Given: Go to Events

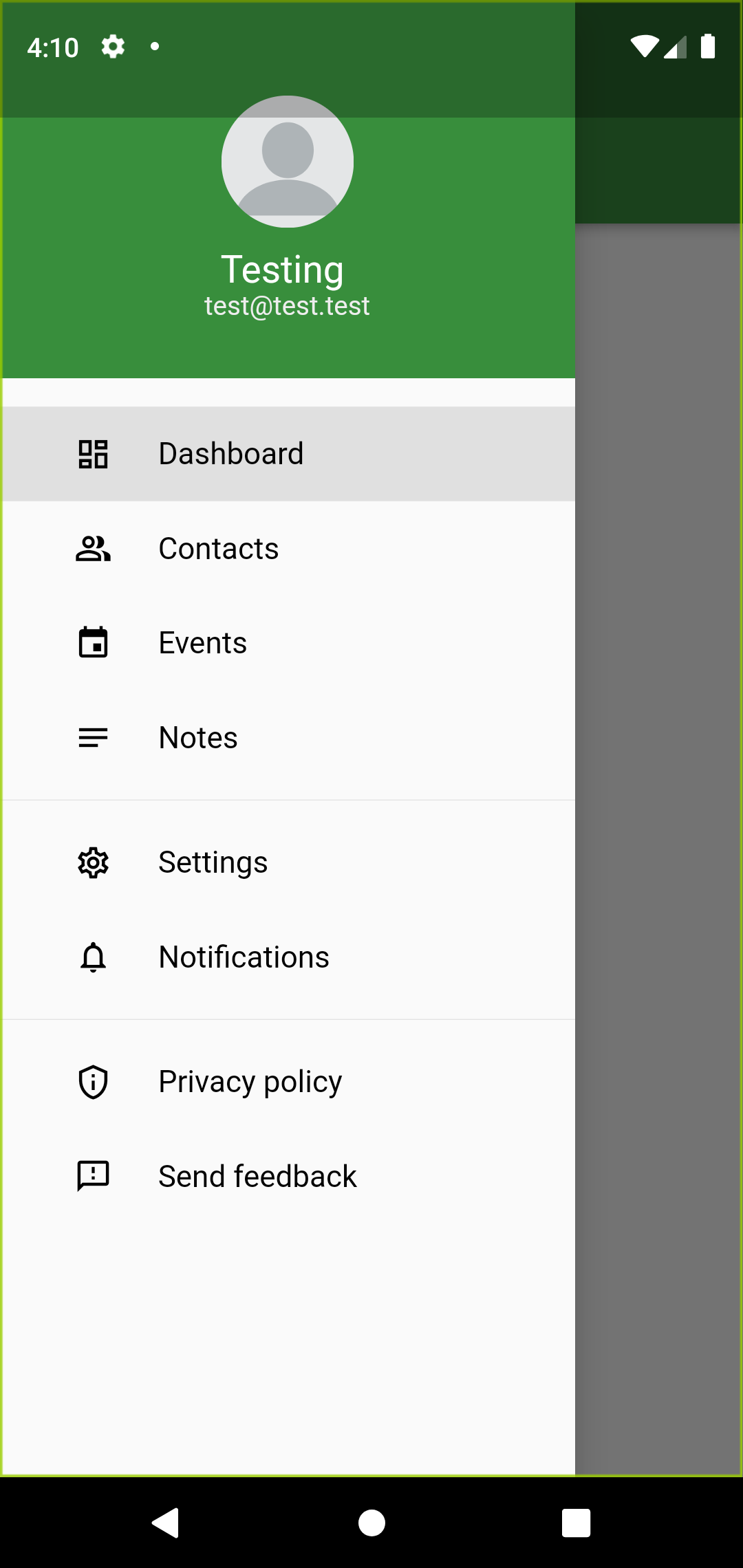Looking at the screenshot, I should [288, 643].
